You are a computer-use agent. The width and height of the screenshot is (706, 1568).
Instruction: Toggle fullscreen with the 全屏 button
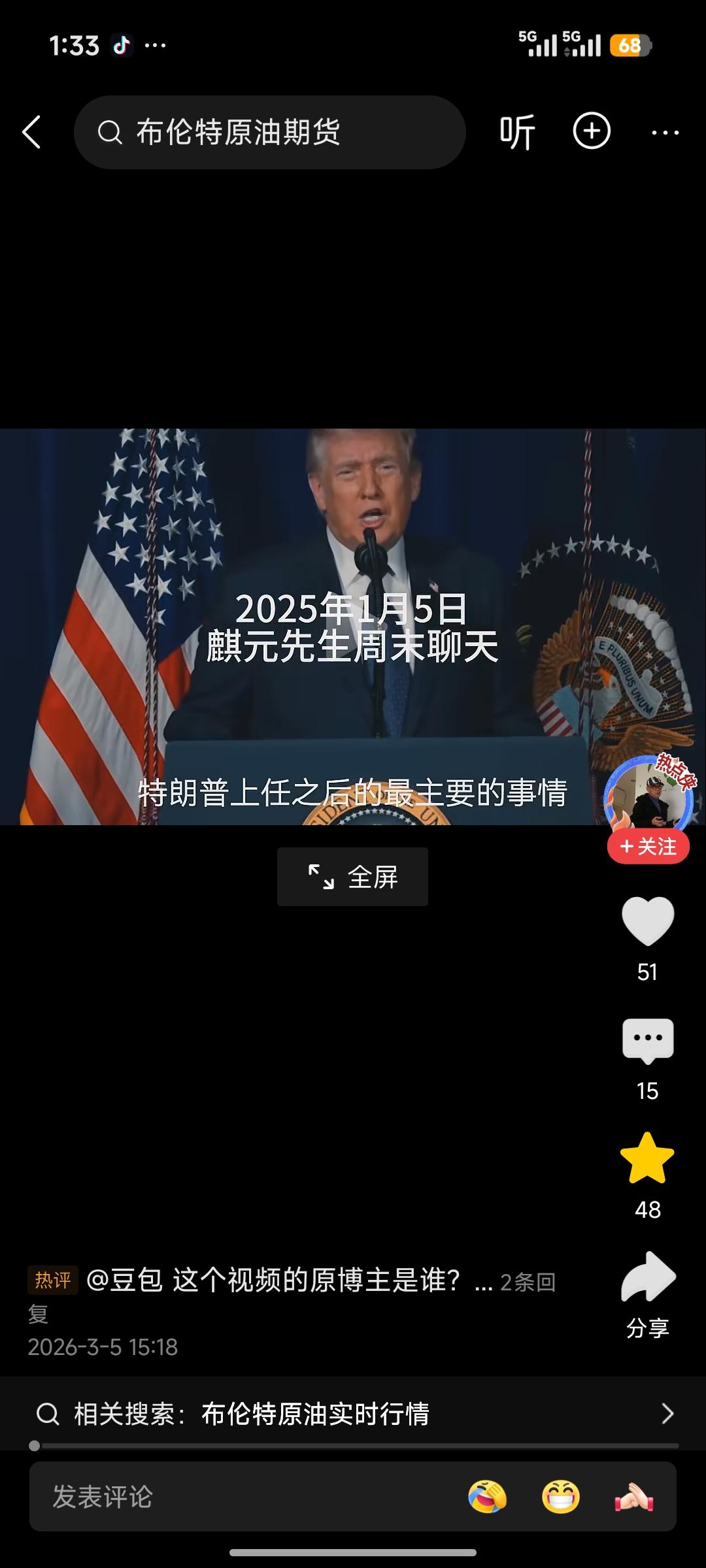[352, 877]
